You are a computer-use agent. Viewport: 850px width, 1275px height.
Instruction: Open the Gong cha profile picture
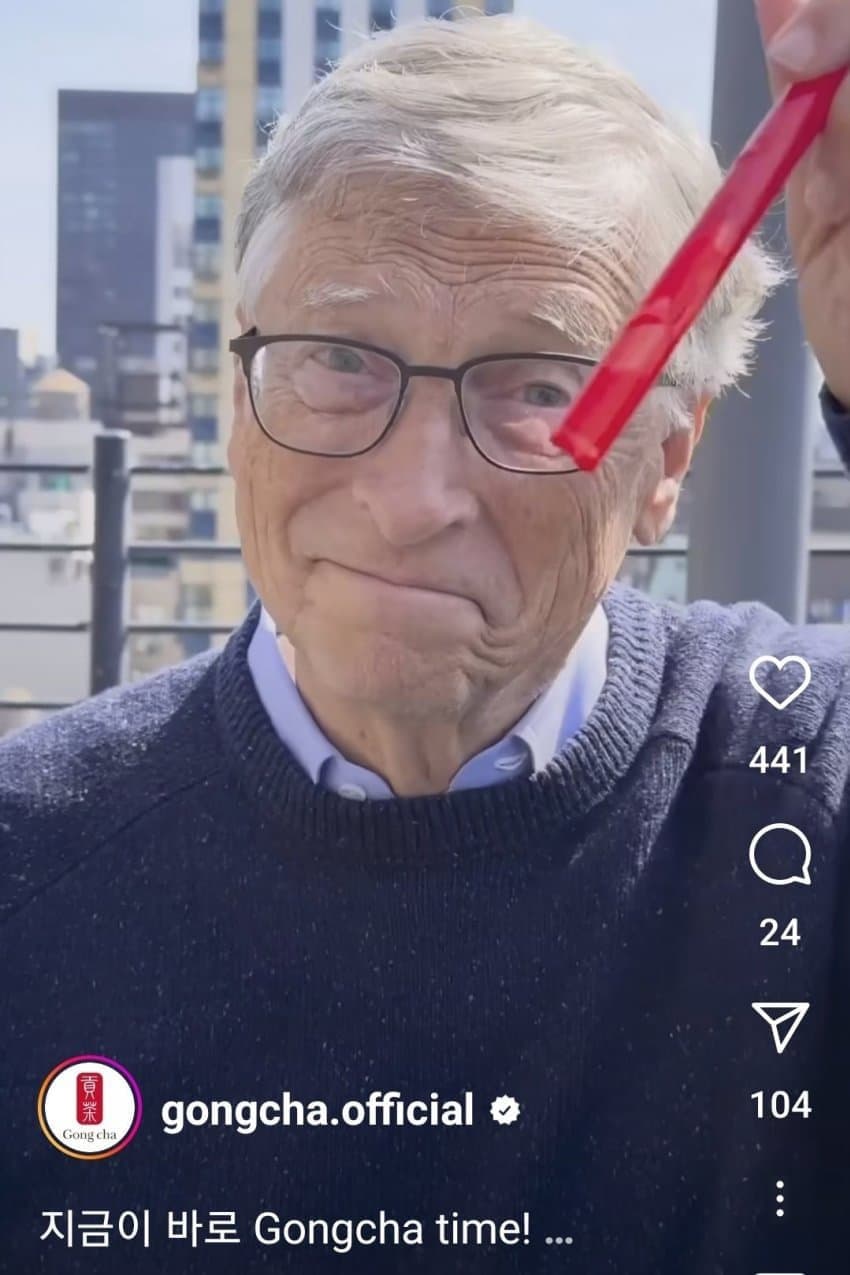tap(90, 1108)
